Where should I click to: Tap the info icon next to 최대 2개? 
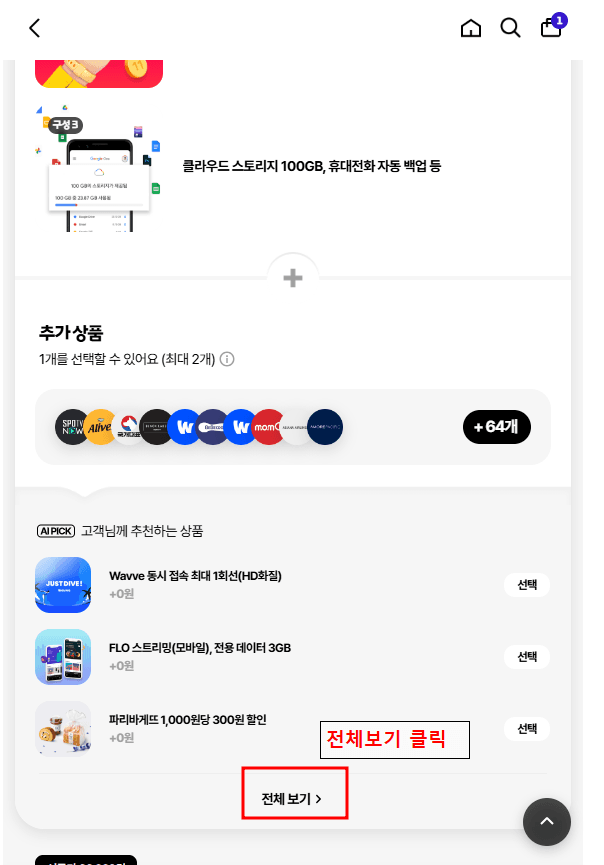pyautogui.click(x=227, y=359)
